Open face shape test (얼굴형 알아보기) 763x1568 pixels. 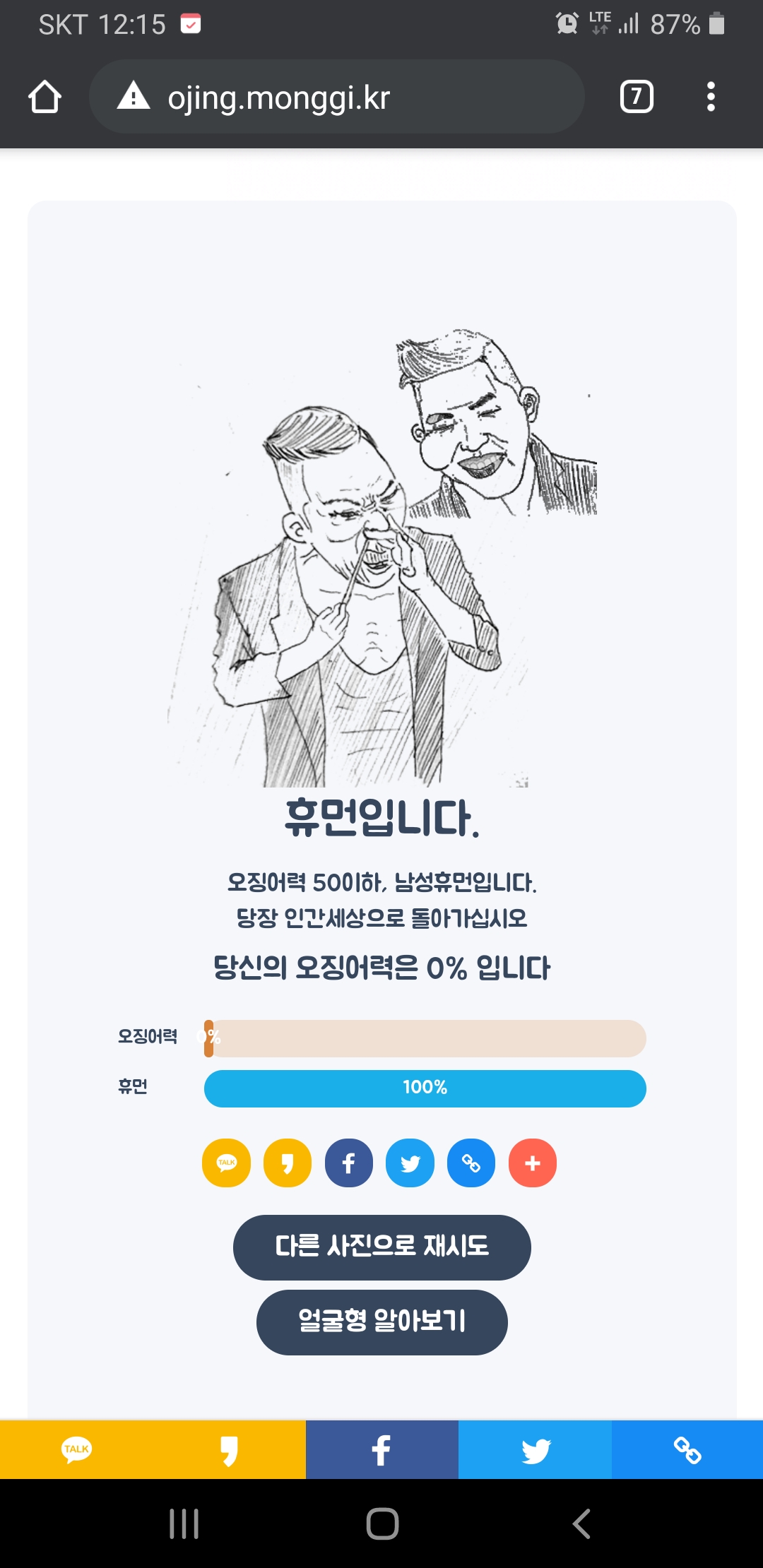click(381, 1321)
